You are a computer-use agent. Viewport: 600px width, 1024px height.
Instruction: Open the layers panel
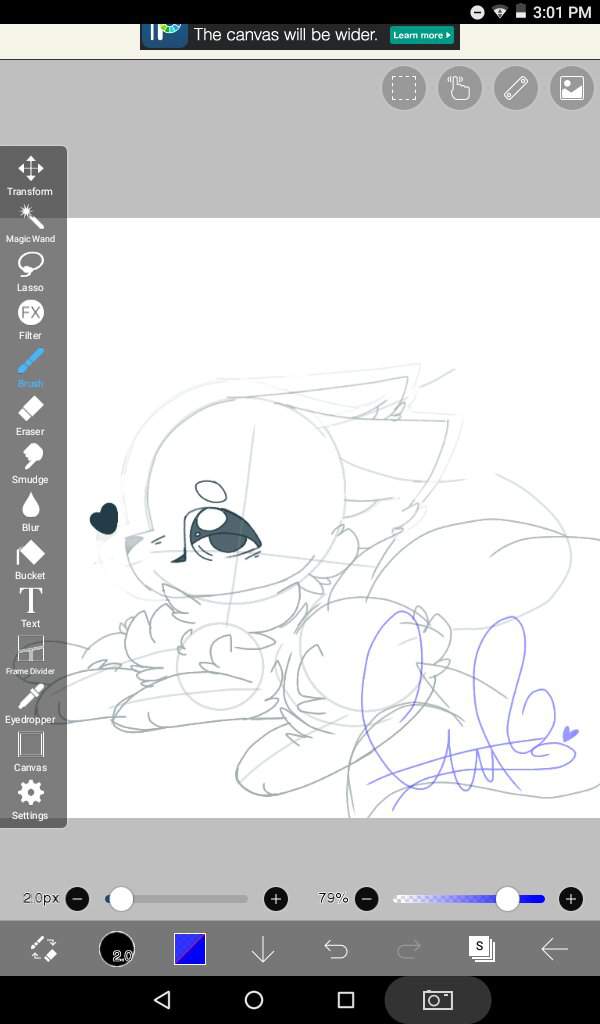point(482,949)
